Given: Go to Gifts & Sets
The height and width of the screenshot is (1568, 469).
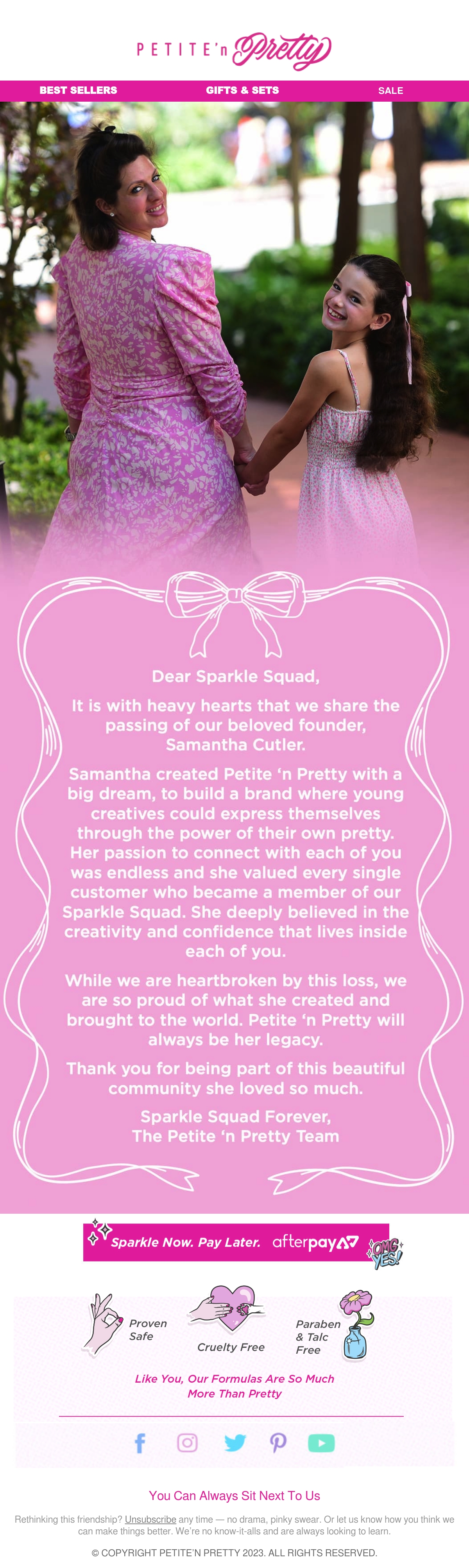Looking at the screenshot, I should point(242,90).
